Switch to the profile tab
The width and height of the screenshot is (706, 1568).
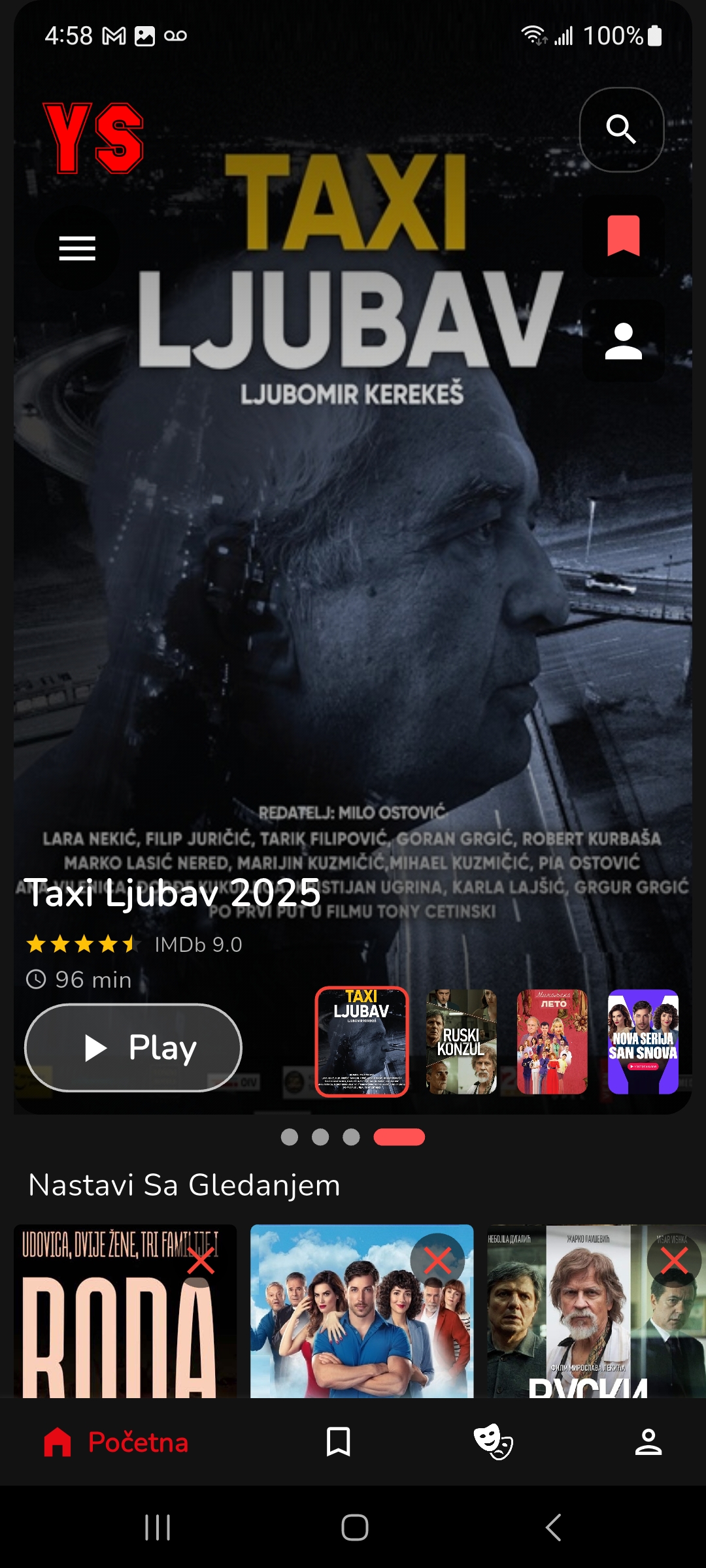tap(648, 1442)
